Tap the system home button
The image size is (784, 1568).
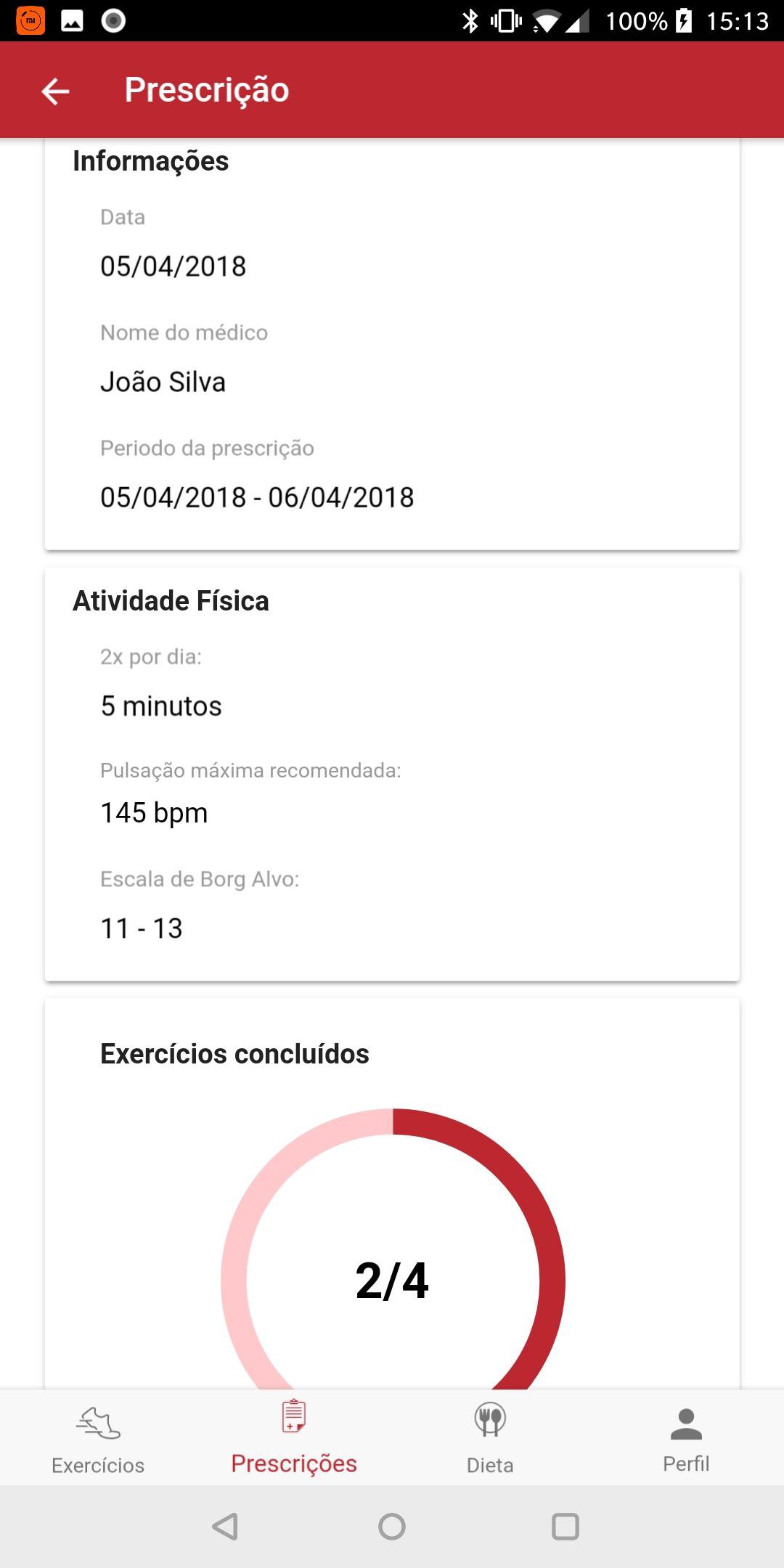coord(392,1526)
